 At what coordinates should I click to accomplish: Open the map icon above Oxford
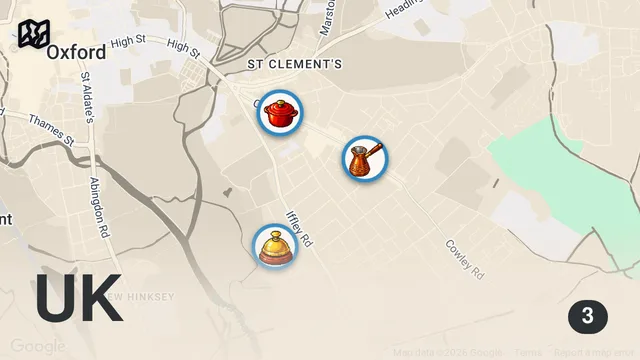[x=34, y=33]
